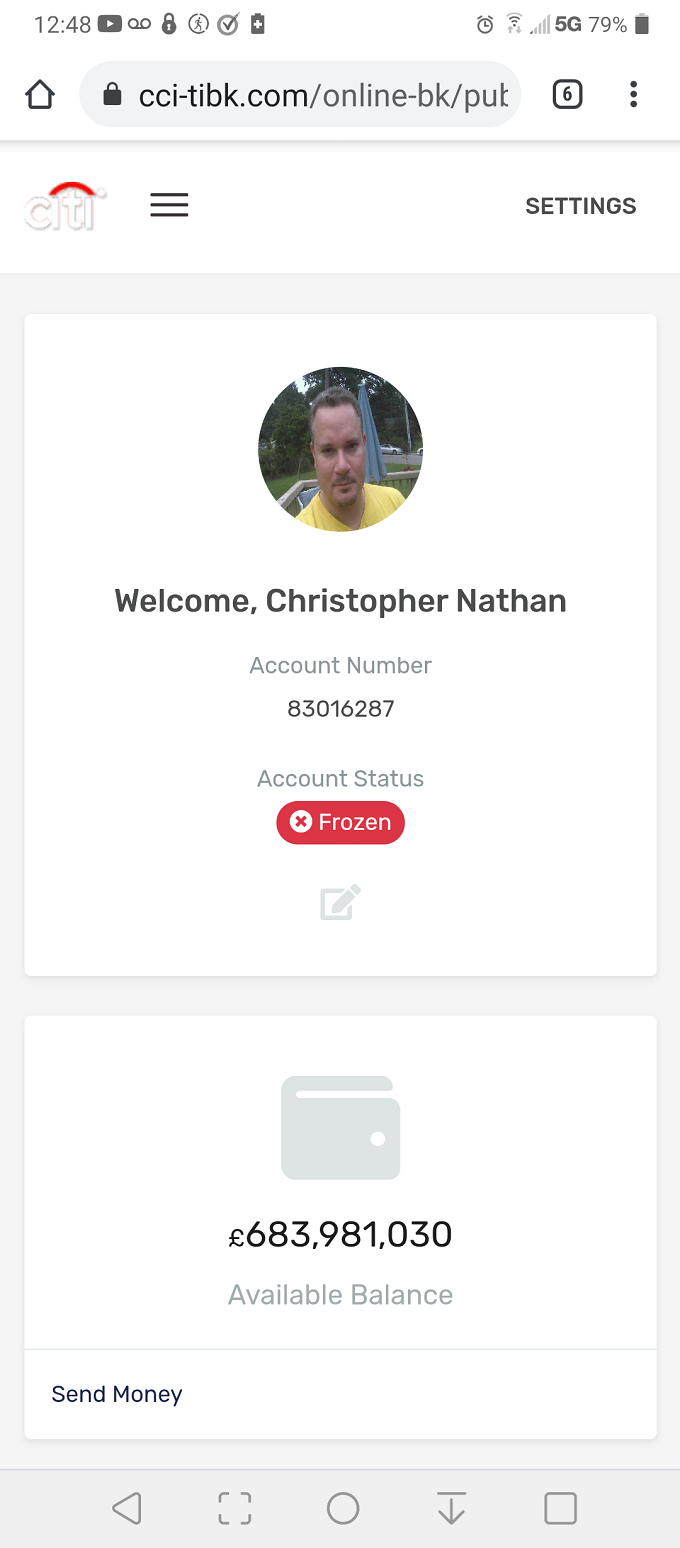Open the browser overflow menu
This screenshot has height=1548, width=680.
[633, 95]
